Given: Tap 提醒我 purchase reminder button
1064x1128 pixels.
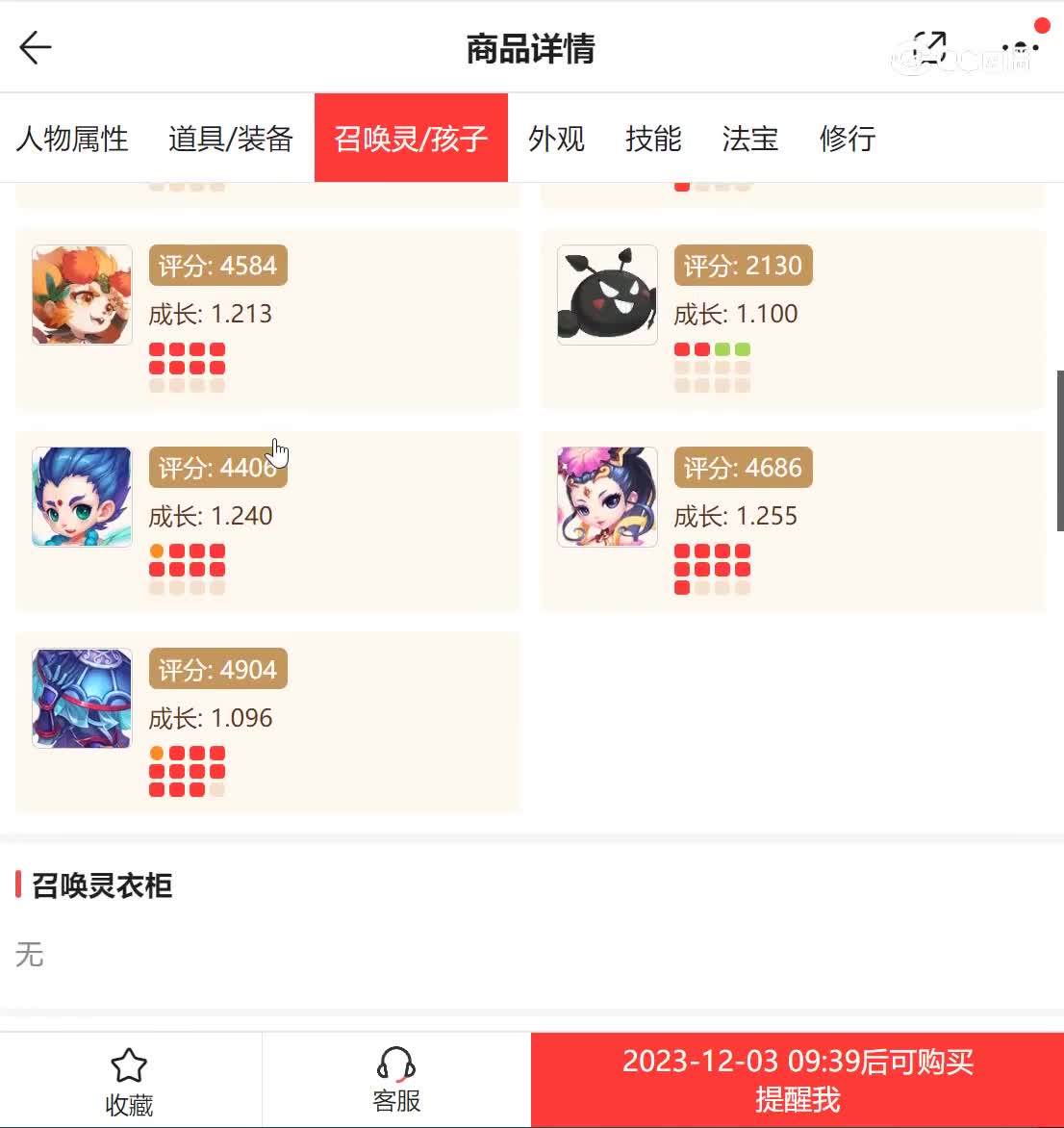Looking at the screenshot, I should [797, 1080].
